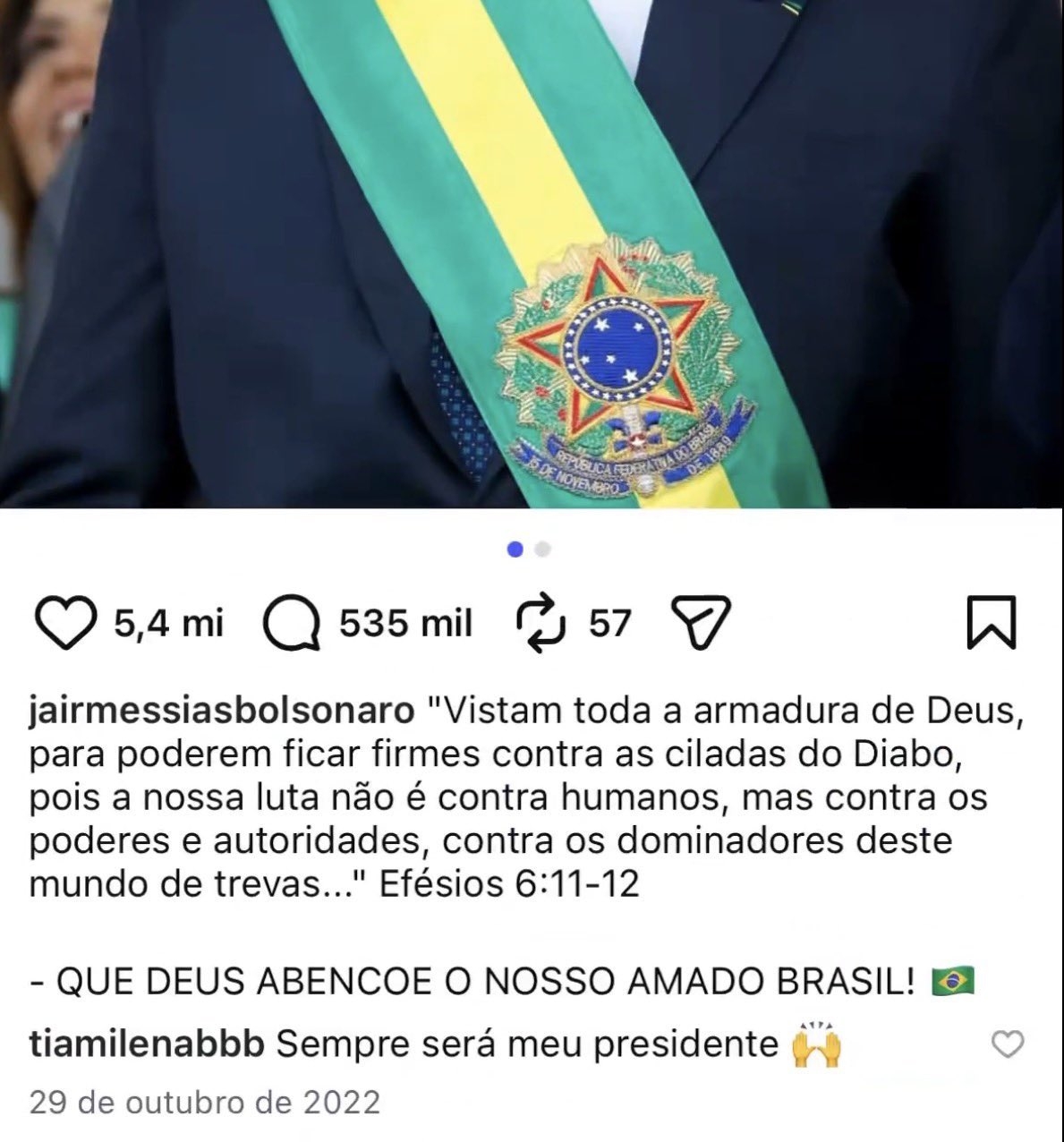Open the post photo with the presidential sash

(x=532, y=255)
